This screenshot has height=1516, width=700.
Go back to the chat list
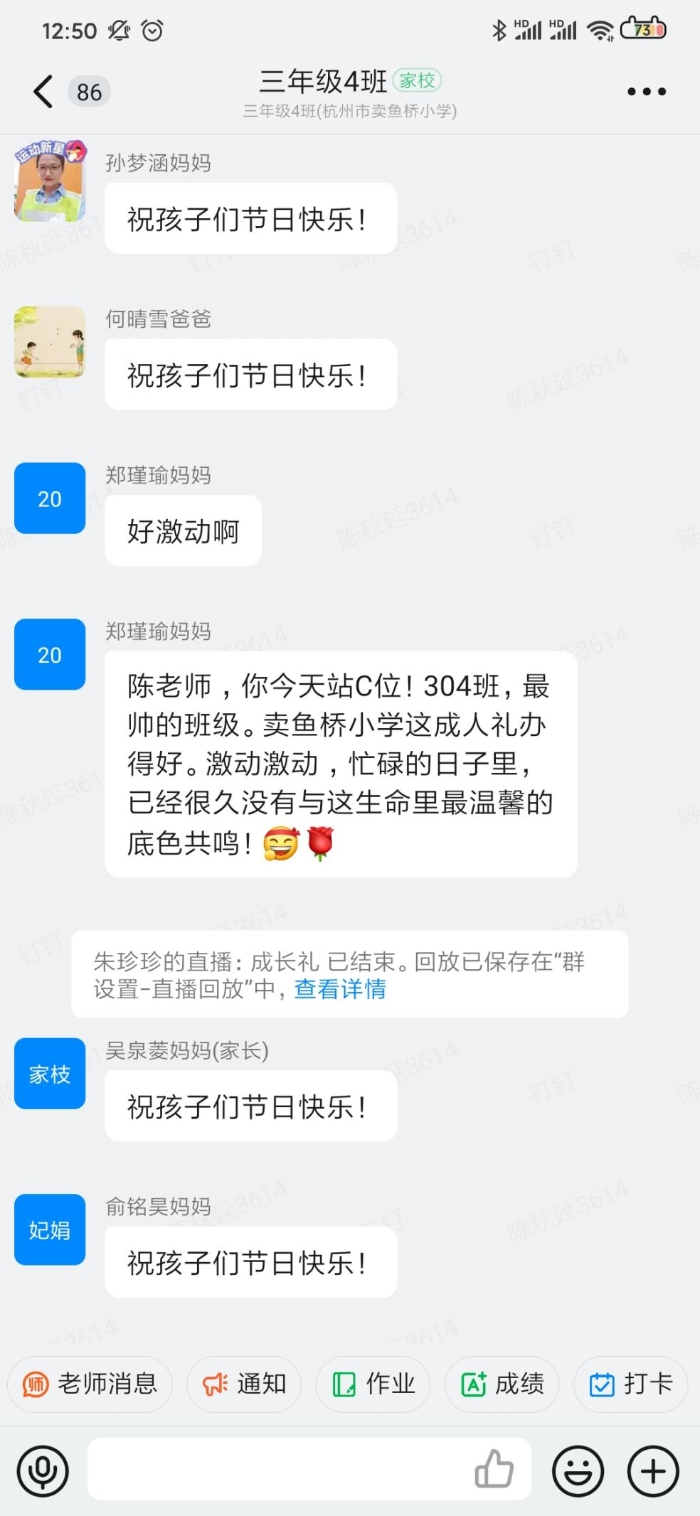click(x=42, y=92)
